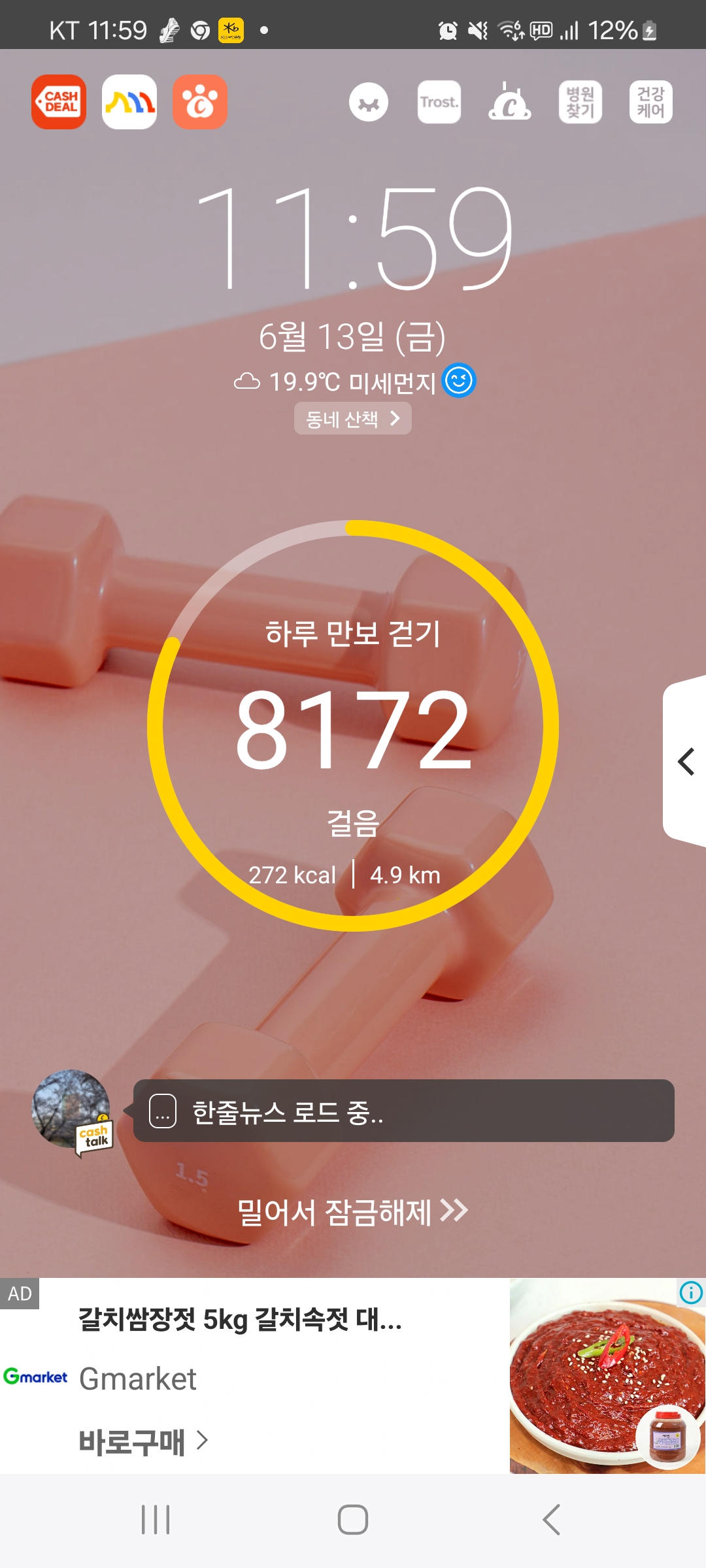Image resolution: width=706 pixels, height=1568 pixels.
Task: Open the 병원찾기 shortcut
Action: (x=580, y=102)
